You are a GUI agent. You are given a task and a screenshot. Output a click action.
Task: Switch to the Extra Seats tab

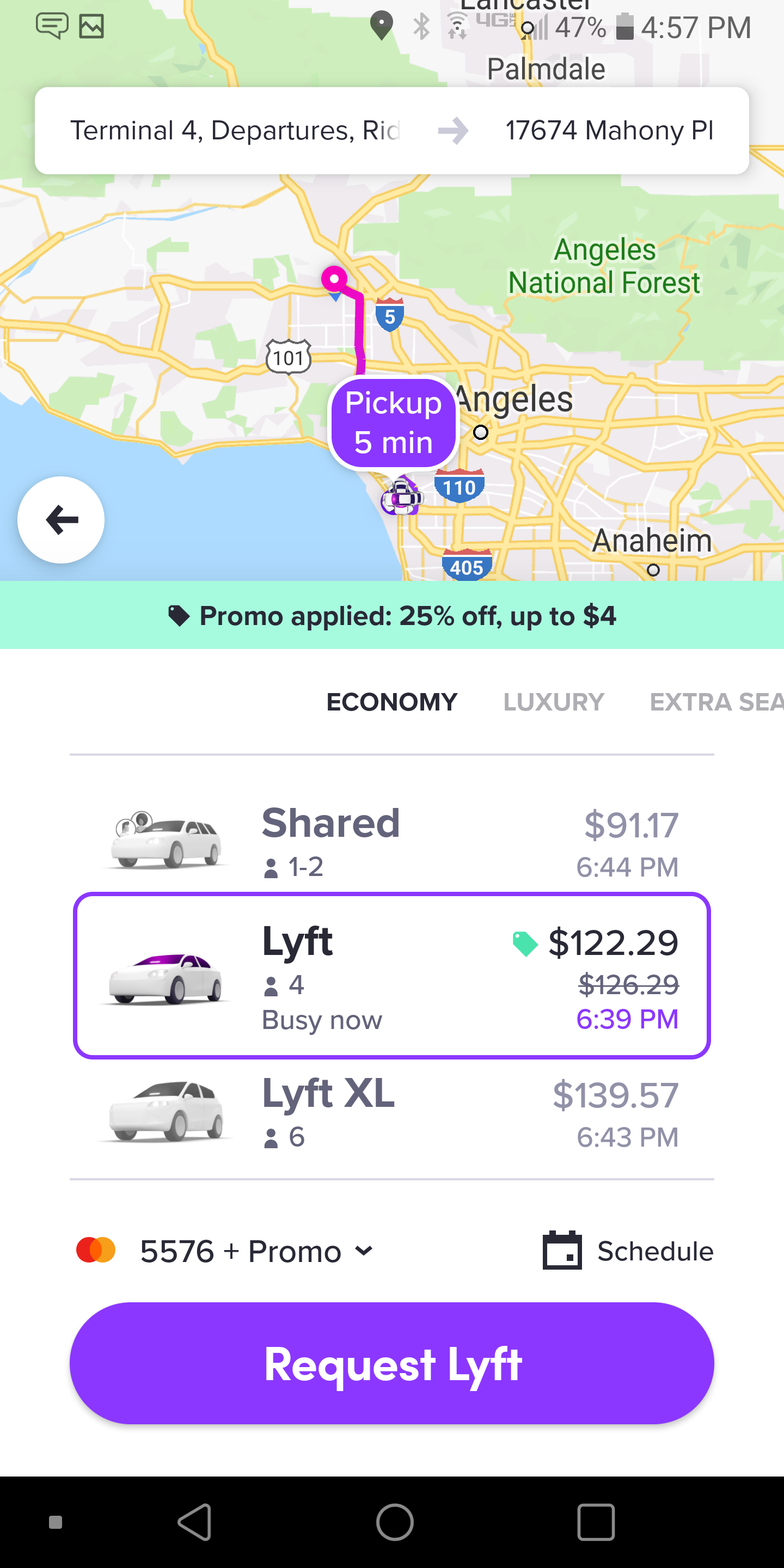point(715,702)
